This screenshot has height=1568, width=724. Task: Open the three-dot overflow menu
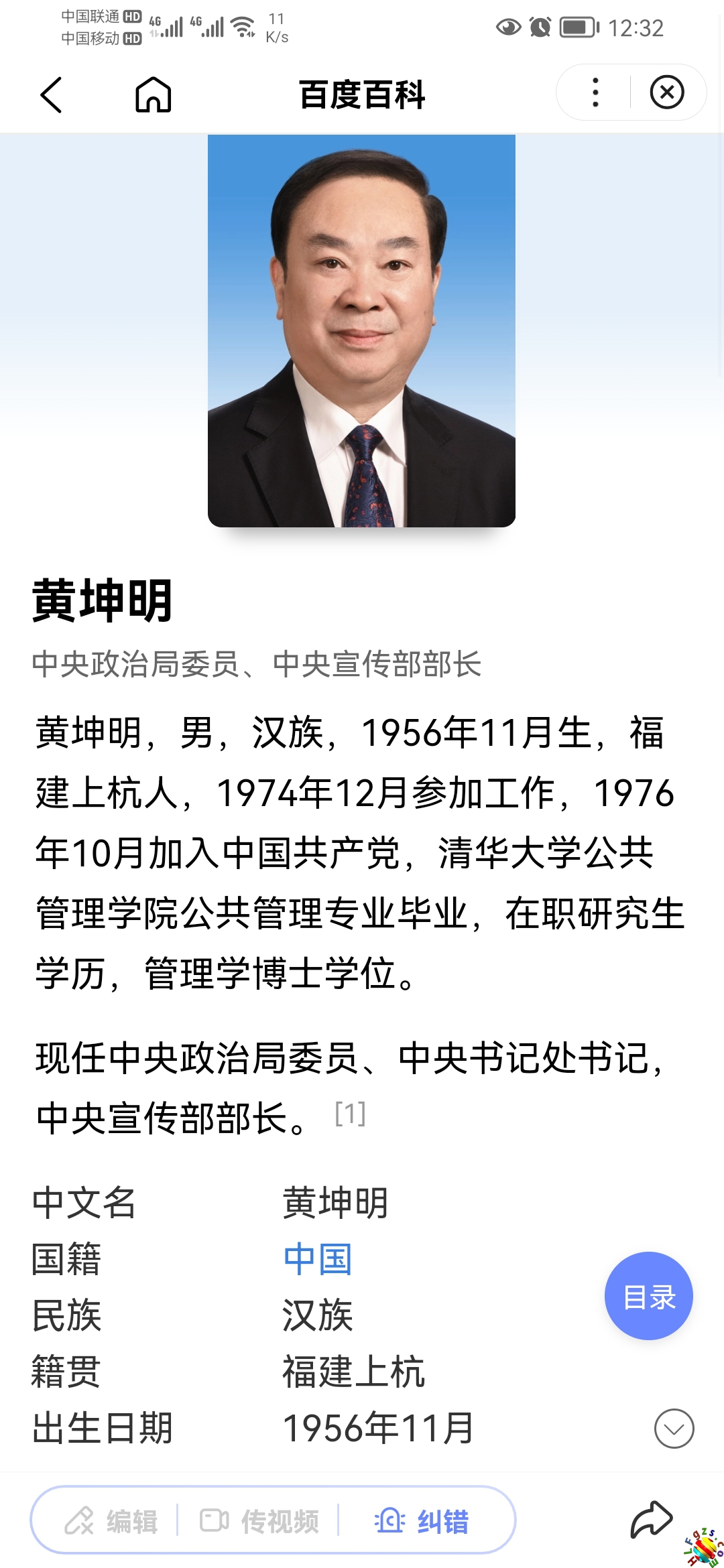(x=595, y=92)
